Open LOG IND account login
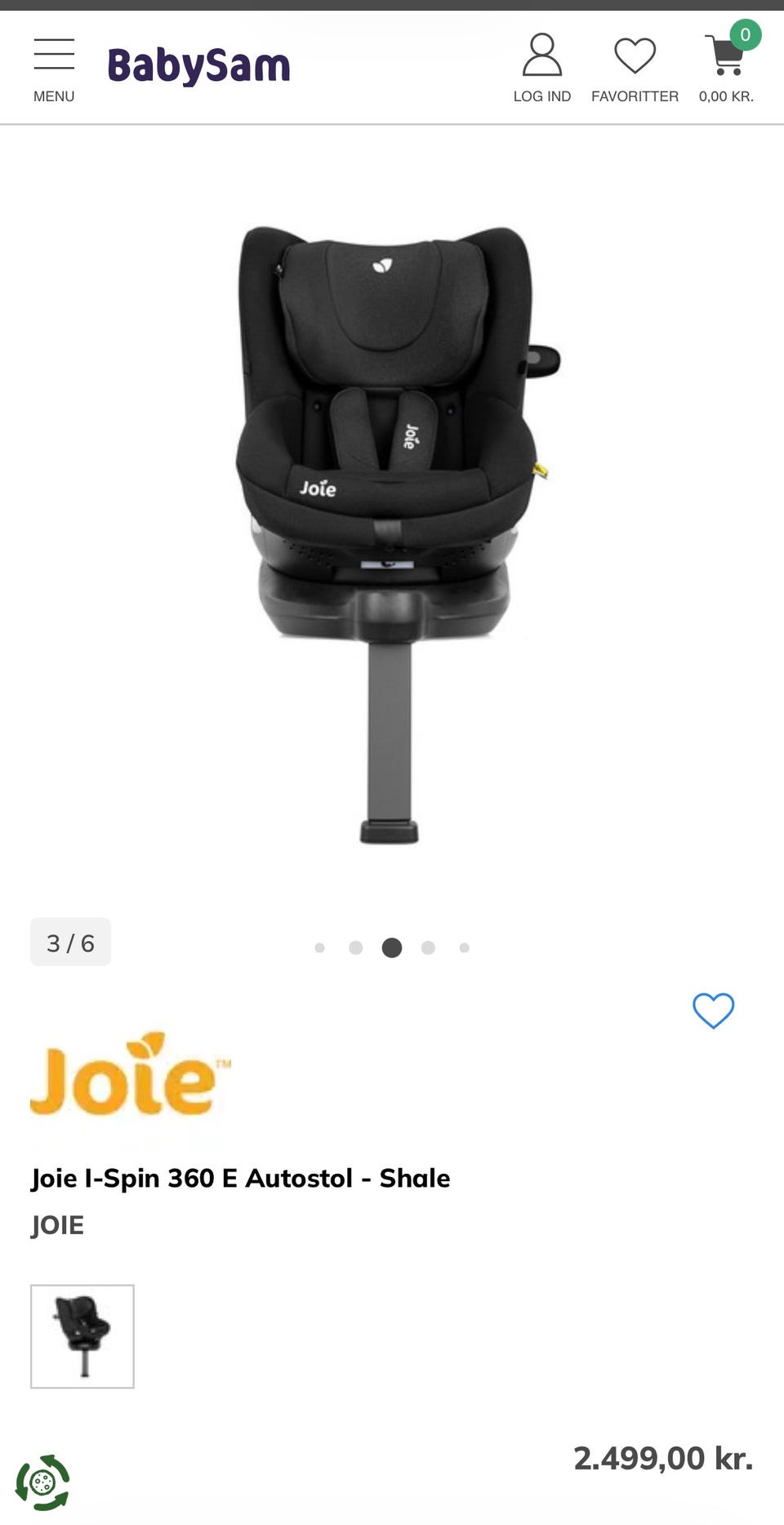 (x=542, y=69)
